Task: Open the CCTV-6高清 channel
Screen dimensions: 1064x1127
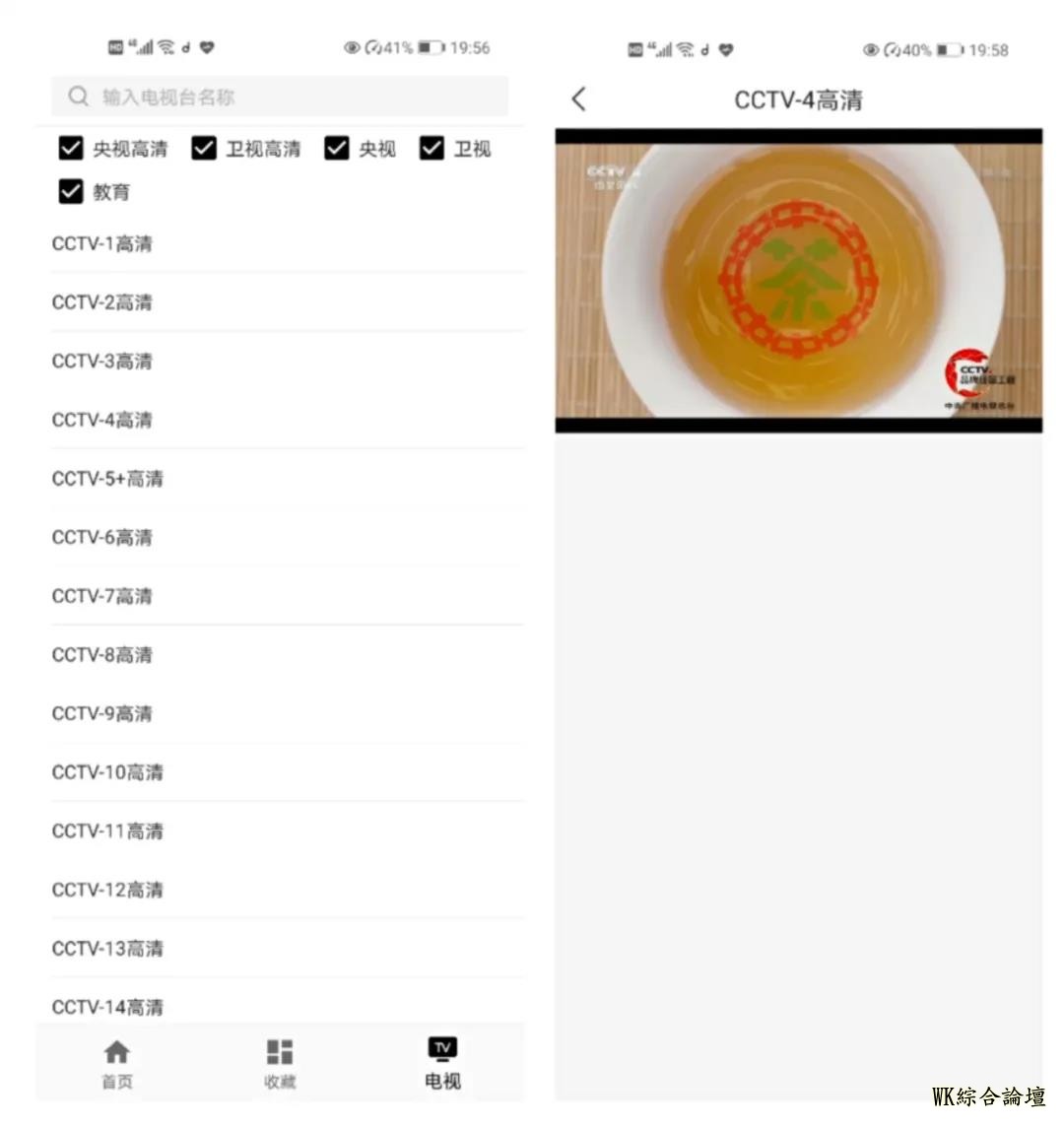Action: 102,538
